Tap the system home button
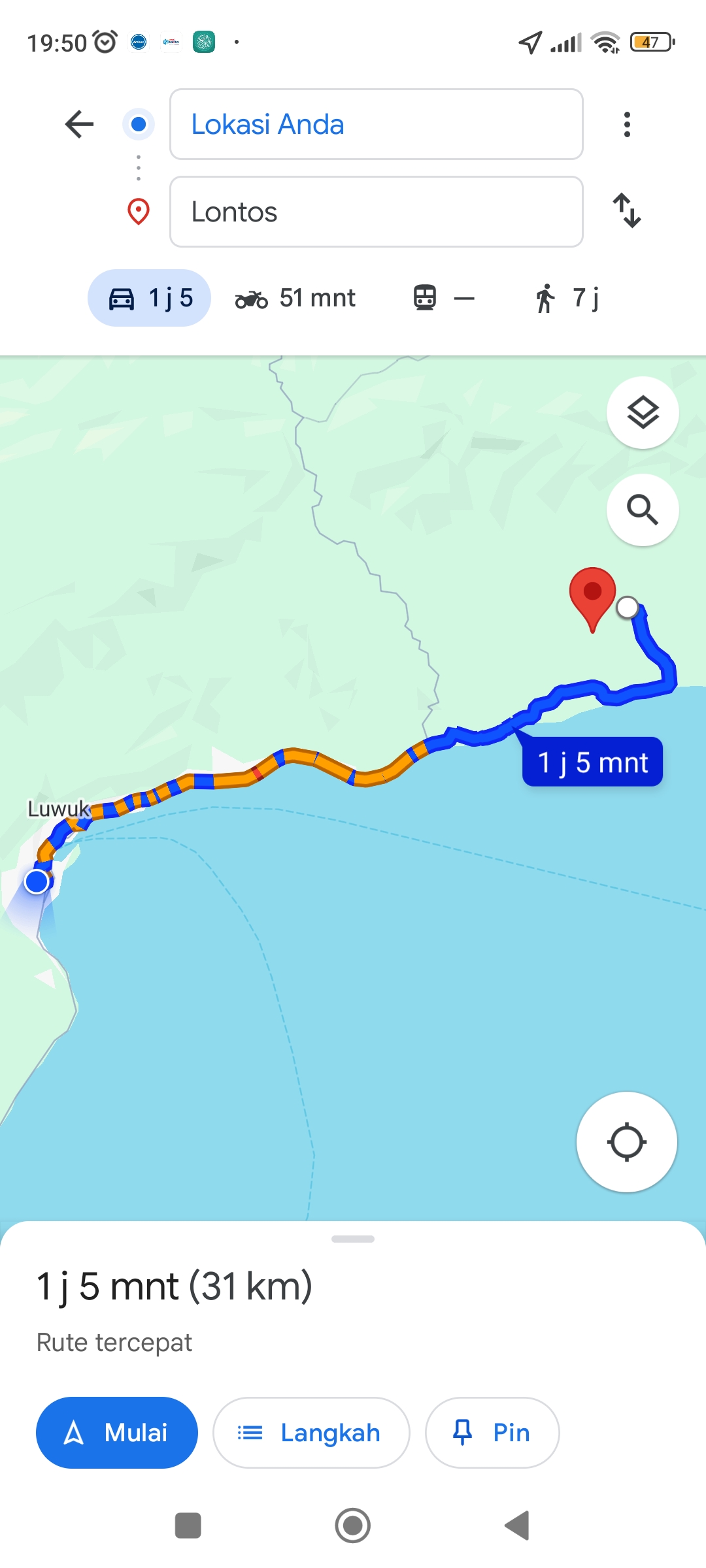The image size is (706, 1568). [x=353, y=1526]
